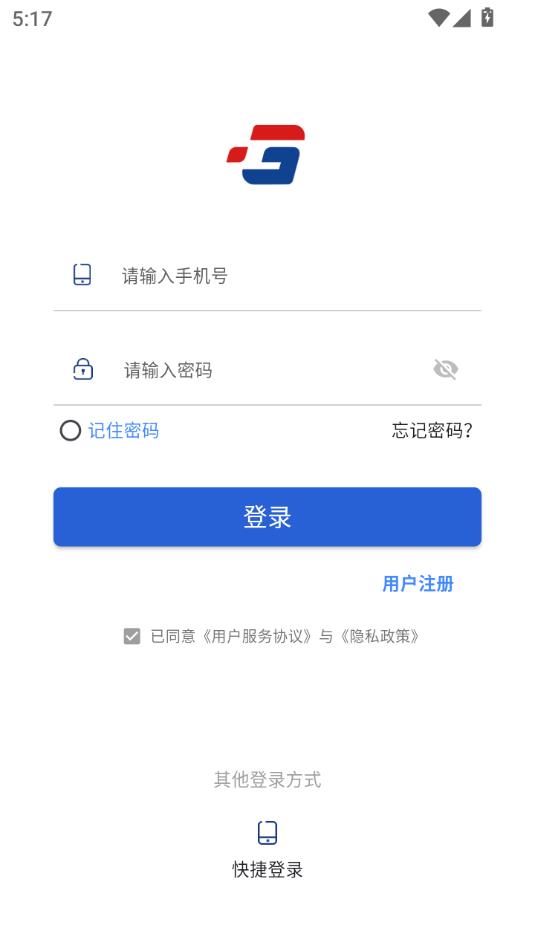535x951 pixels.
Task: Focus the password input field
Action: tap(267, 369)
